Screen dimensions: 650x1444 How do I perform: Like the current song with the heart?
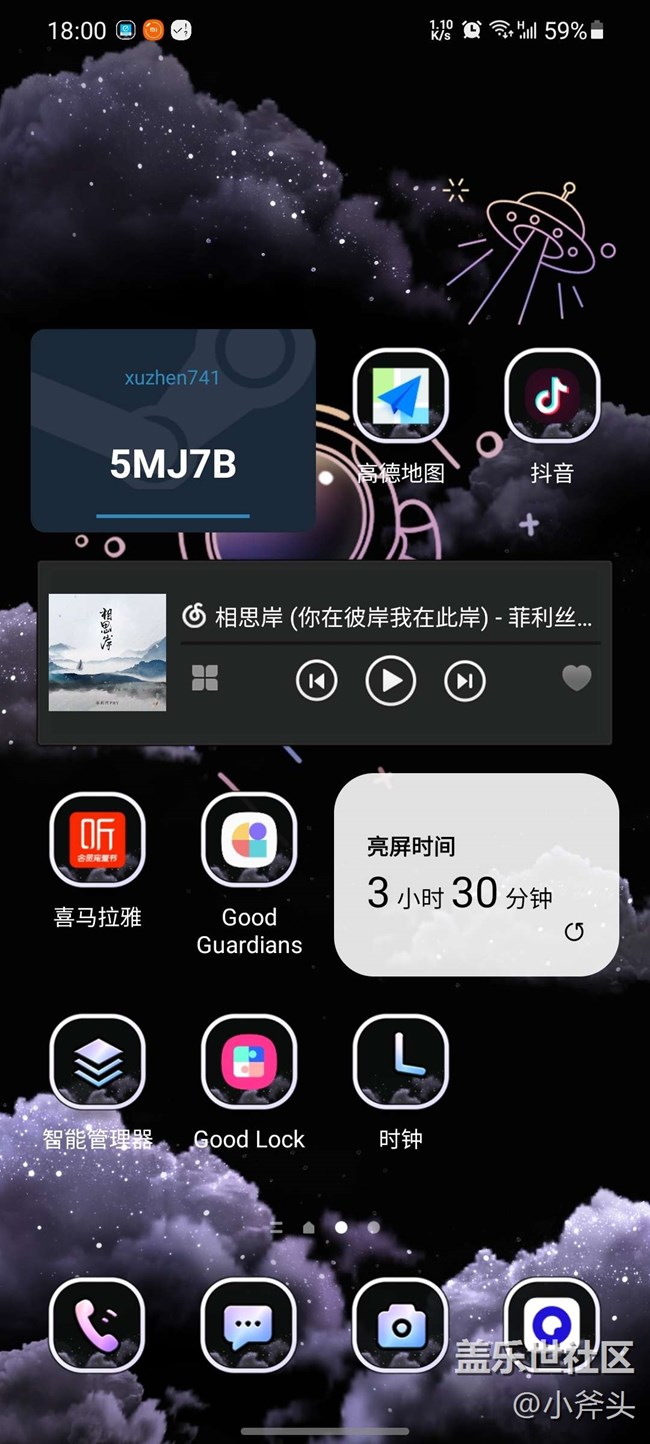click(577, 678)
